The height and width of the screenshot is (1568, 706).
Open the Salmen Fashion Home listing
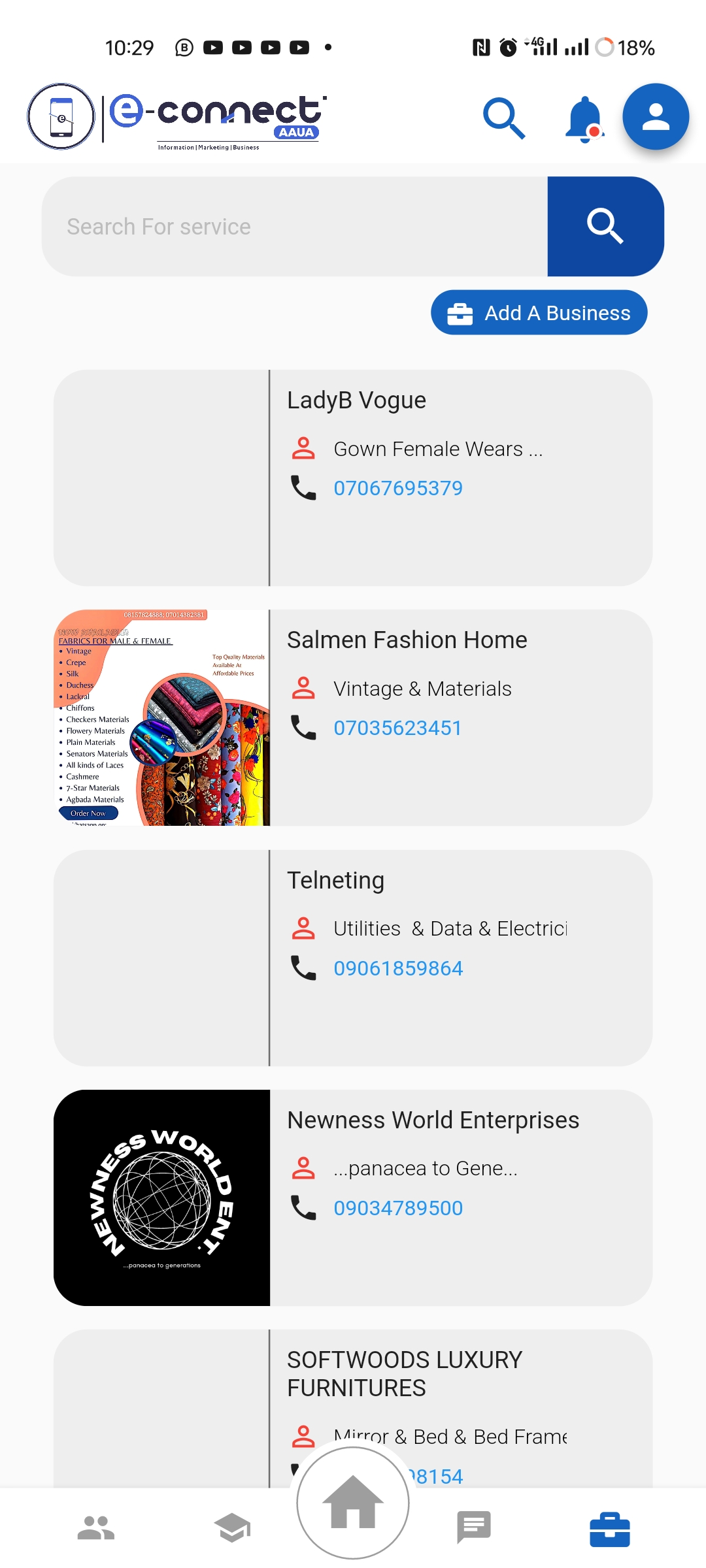coord(407,640)
